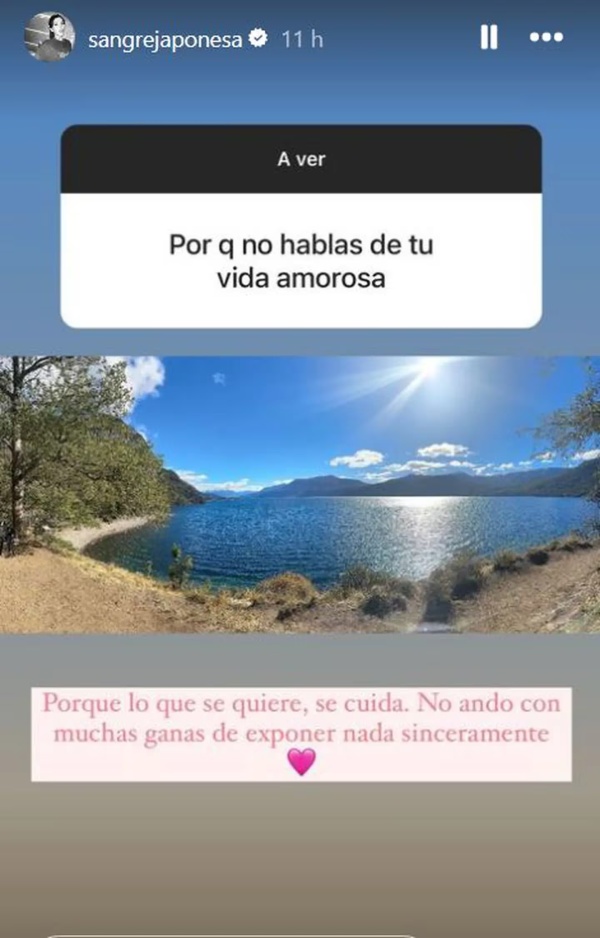
Task: Pause the story playback
Action: 489,38
